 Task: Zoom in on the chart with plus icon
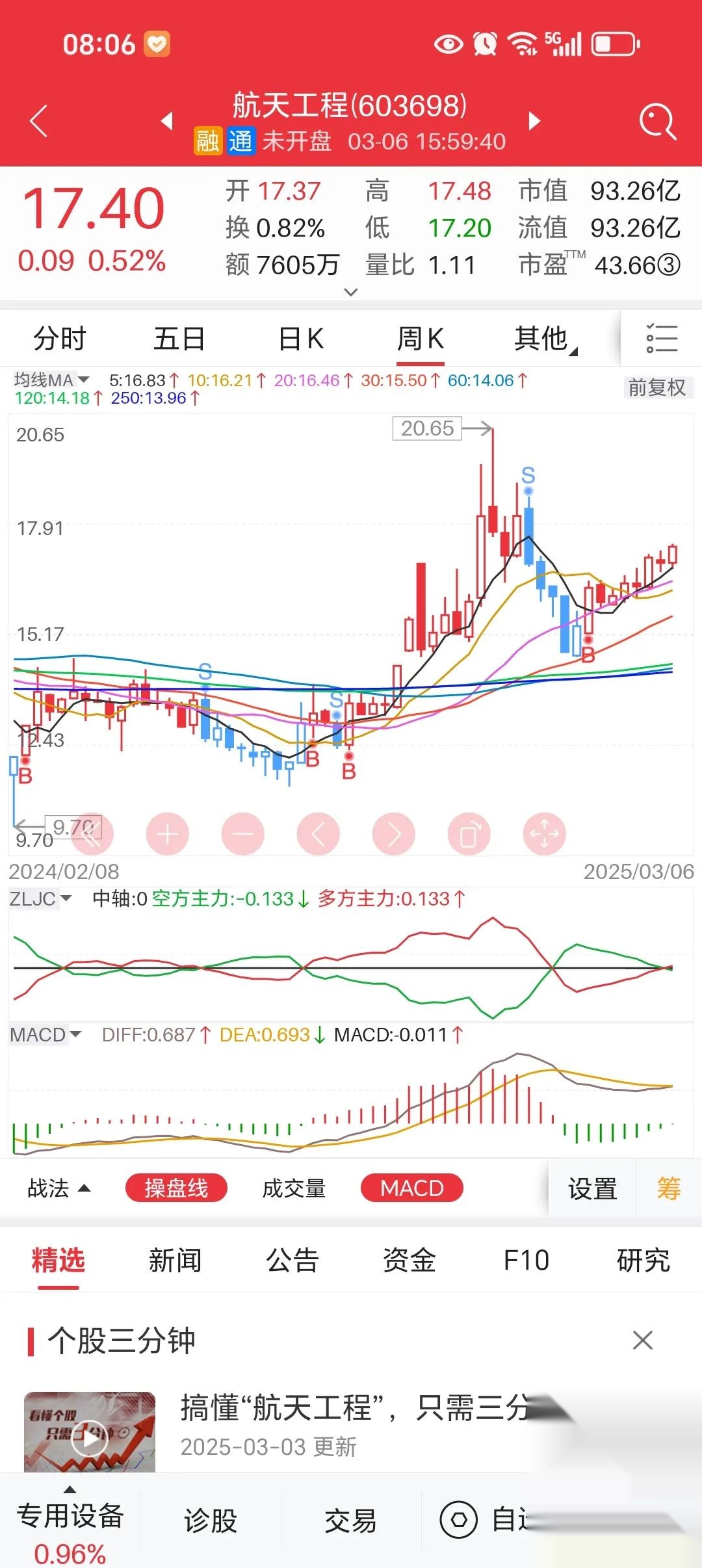[167, 833]
